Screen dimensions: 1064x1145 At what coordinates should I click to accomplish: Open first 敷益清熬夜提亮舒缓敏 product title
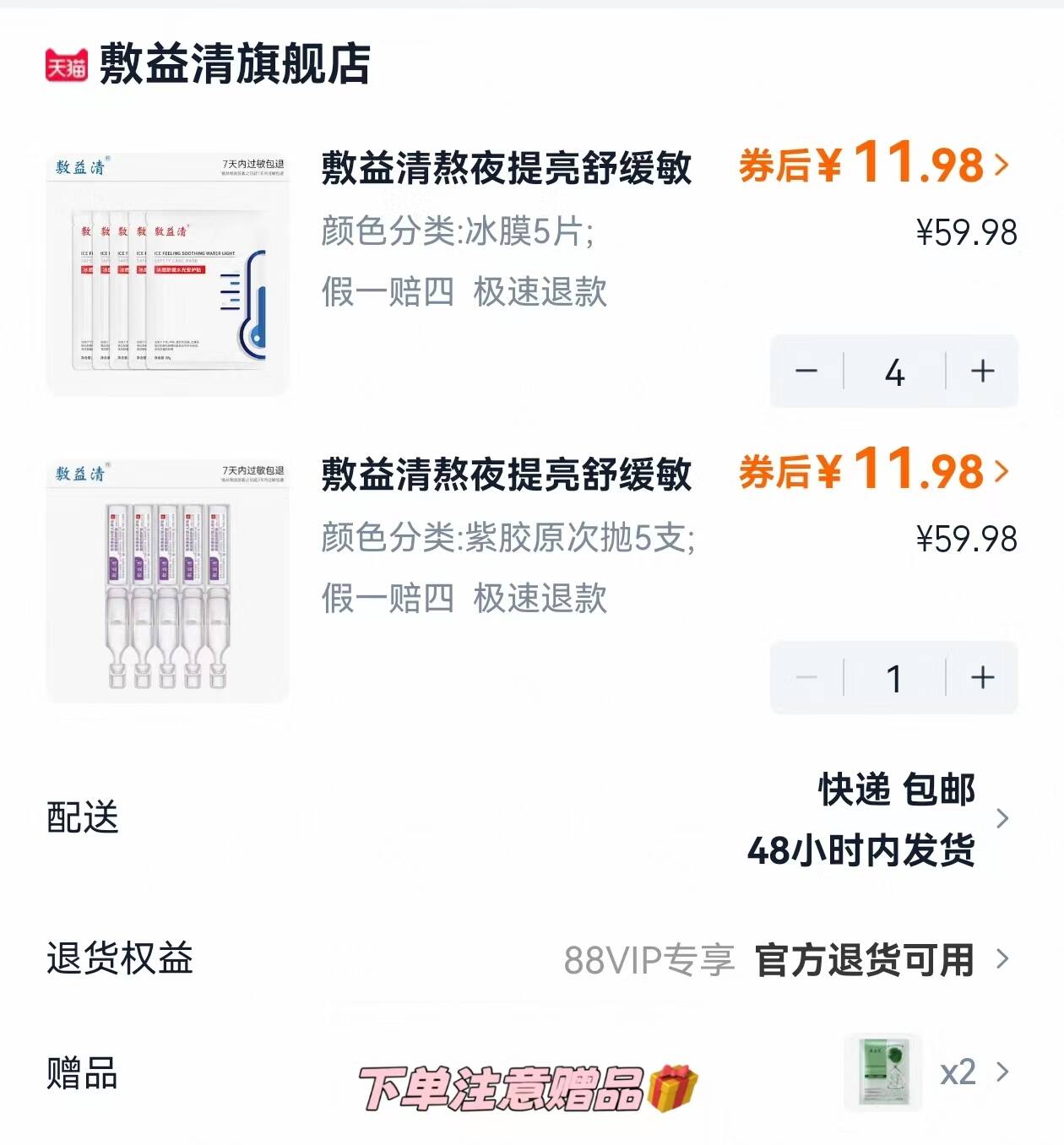507,167
